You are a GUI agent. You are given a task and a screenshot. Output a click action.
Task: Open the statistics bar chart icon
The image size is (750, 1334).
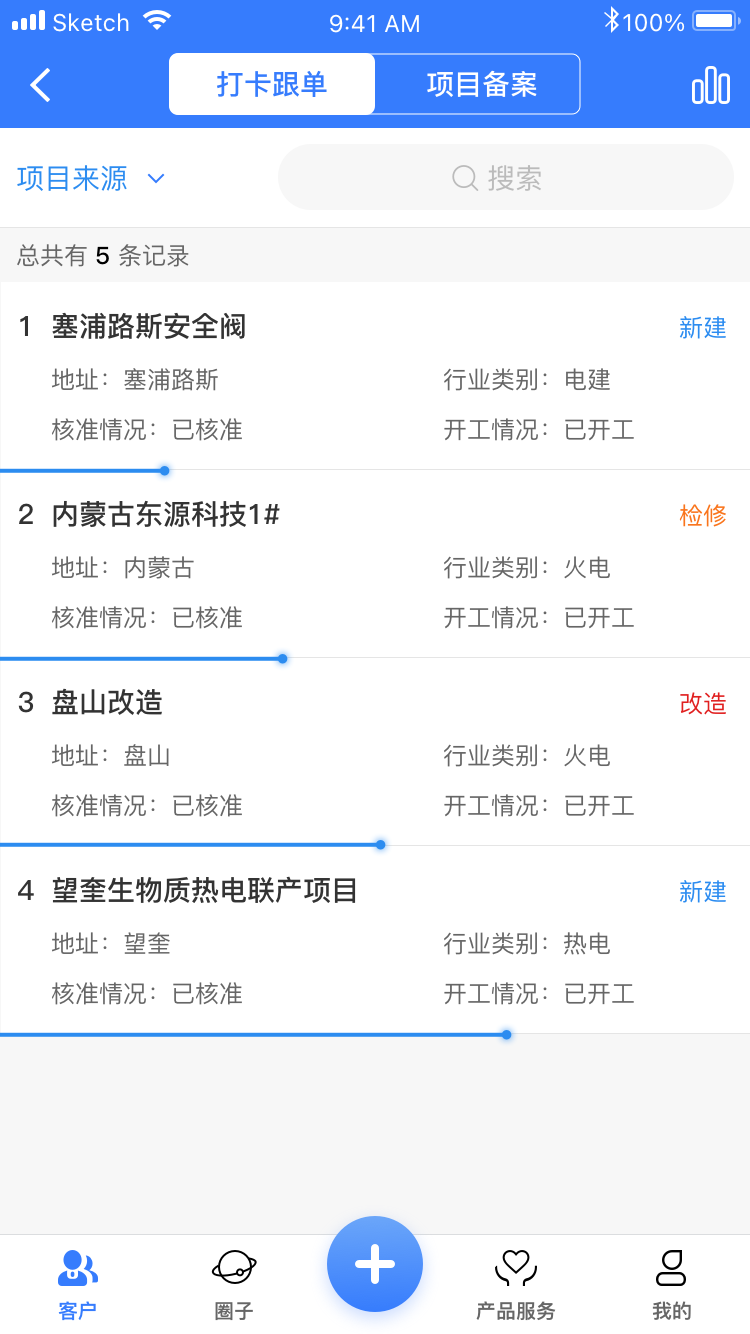click(x=711, y=85)
